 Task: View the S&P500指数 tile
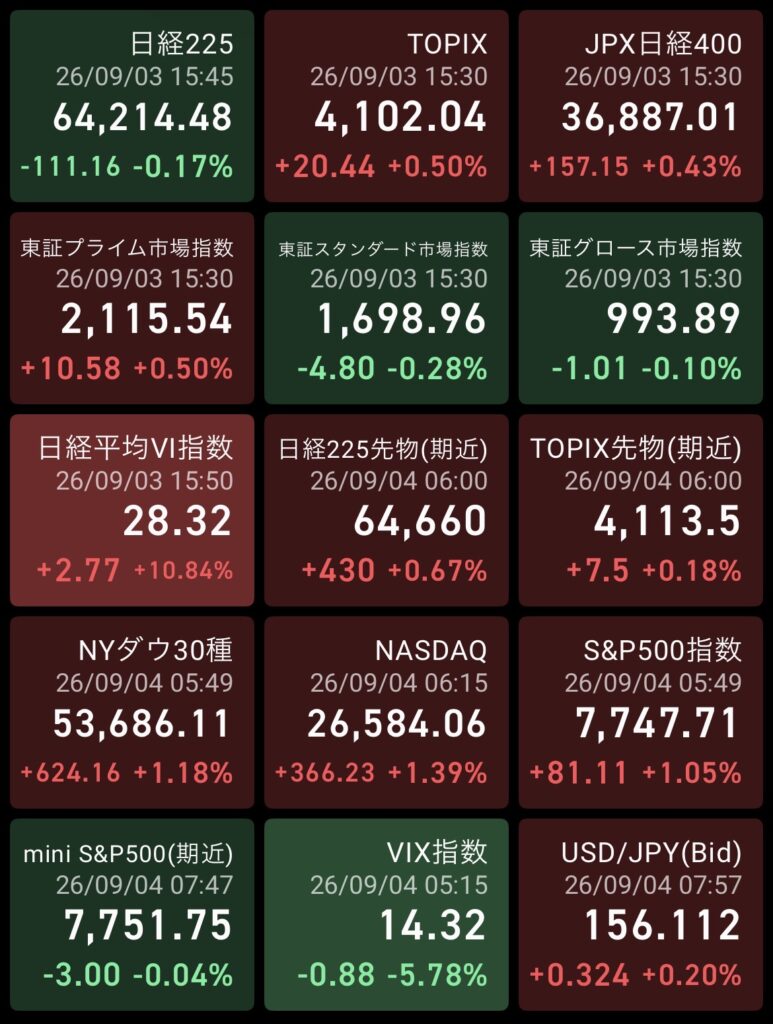[640, 712]
